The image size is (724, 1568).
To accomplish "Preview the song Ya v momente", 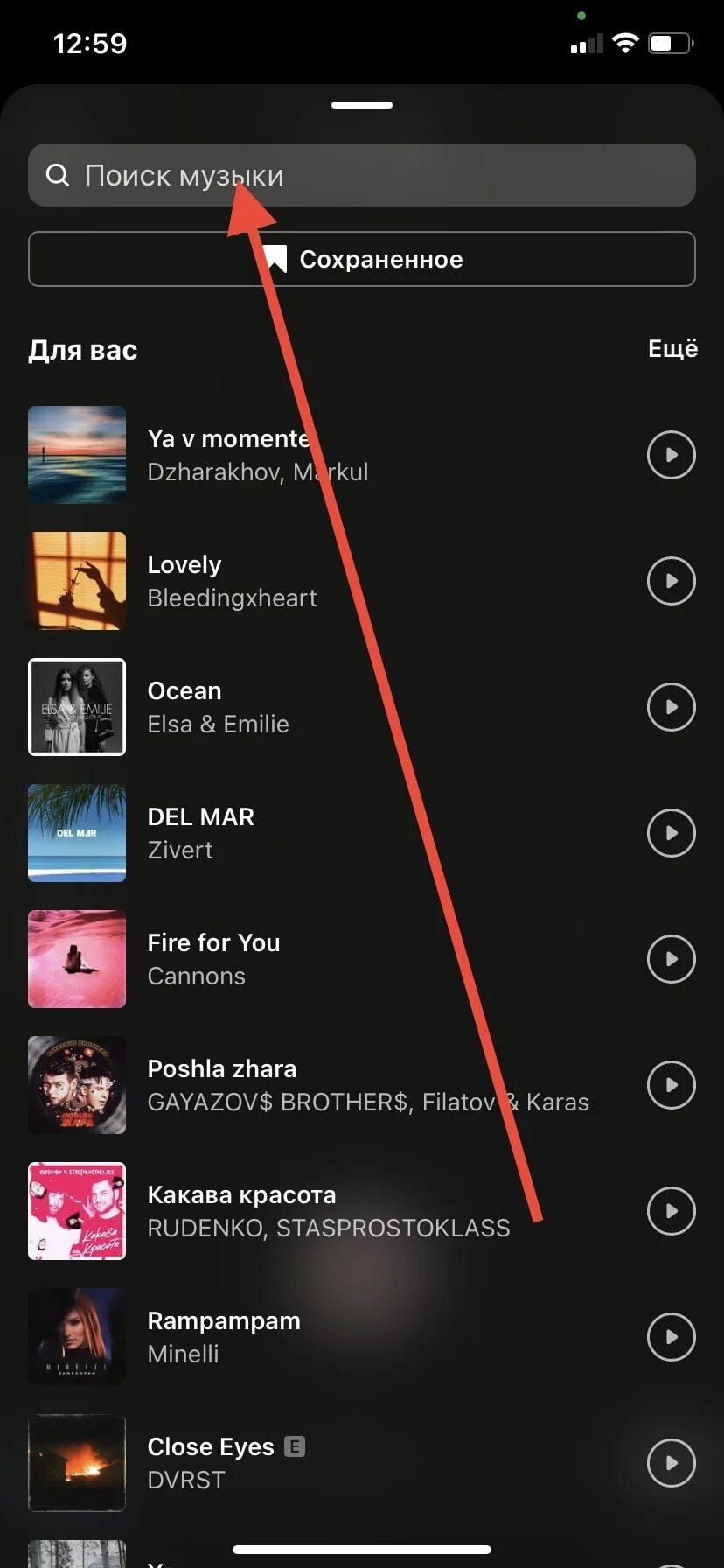I will (671, 455).
